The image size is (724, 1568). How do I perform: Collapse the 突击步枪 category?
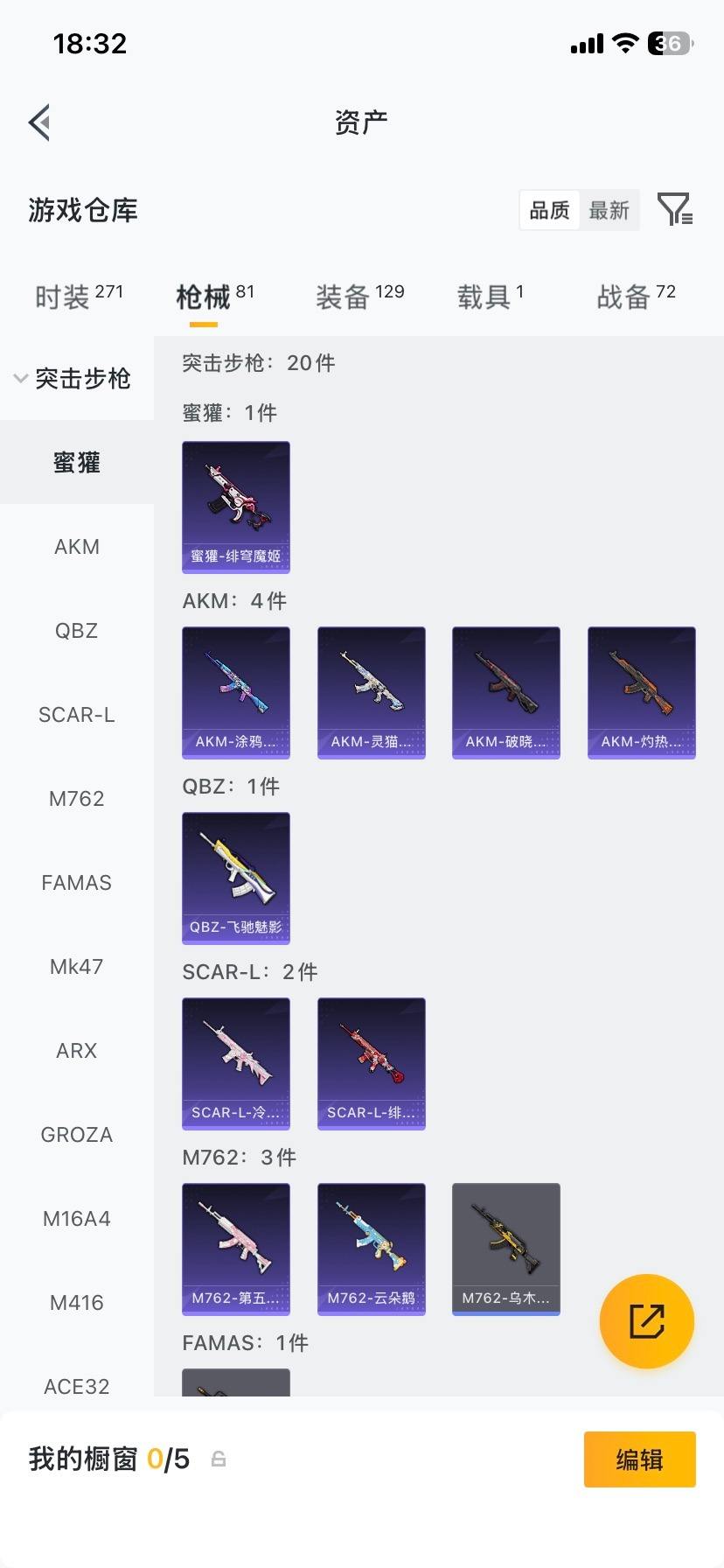[x=73, y=378]
